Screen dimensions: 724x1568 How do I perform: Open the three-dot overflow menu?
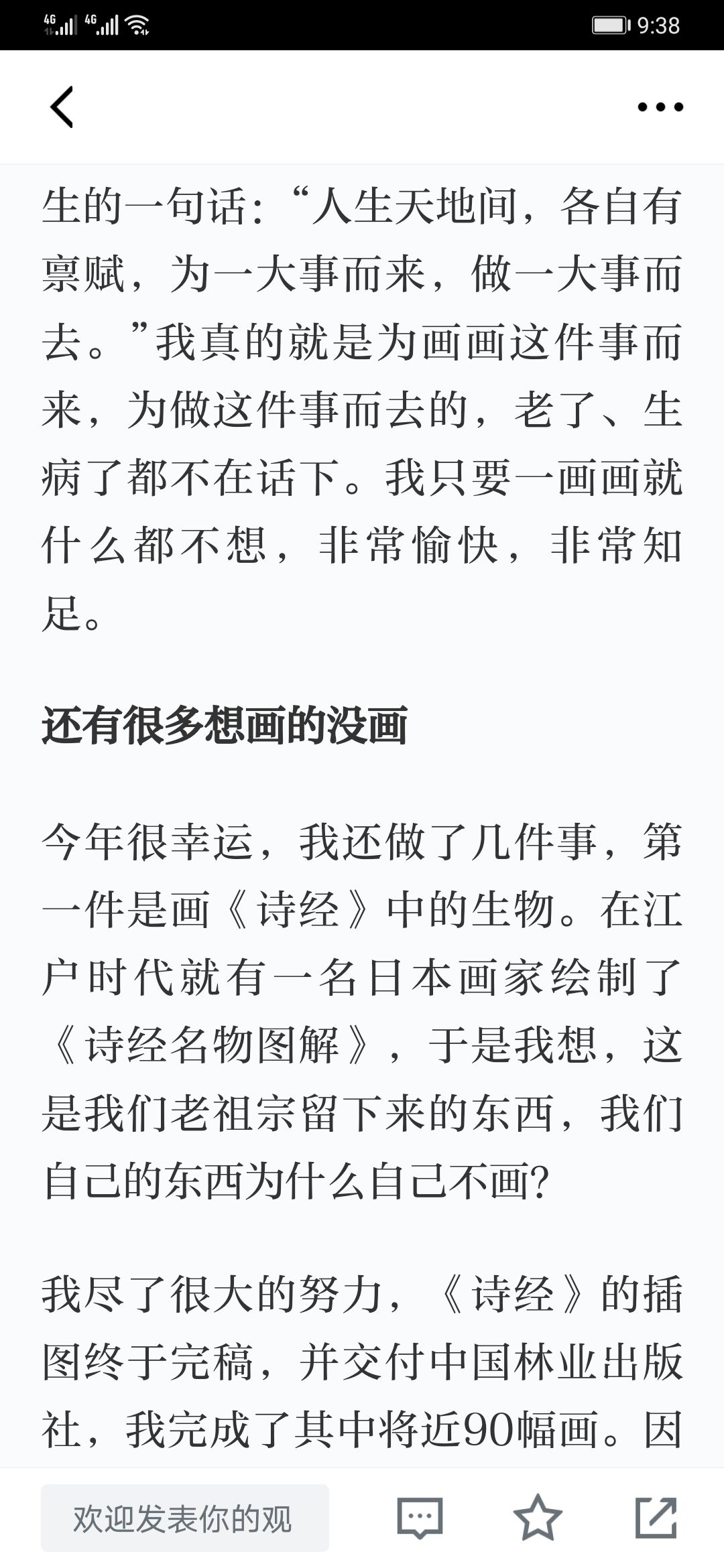[x=660, y=107]
